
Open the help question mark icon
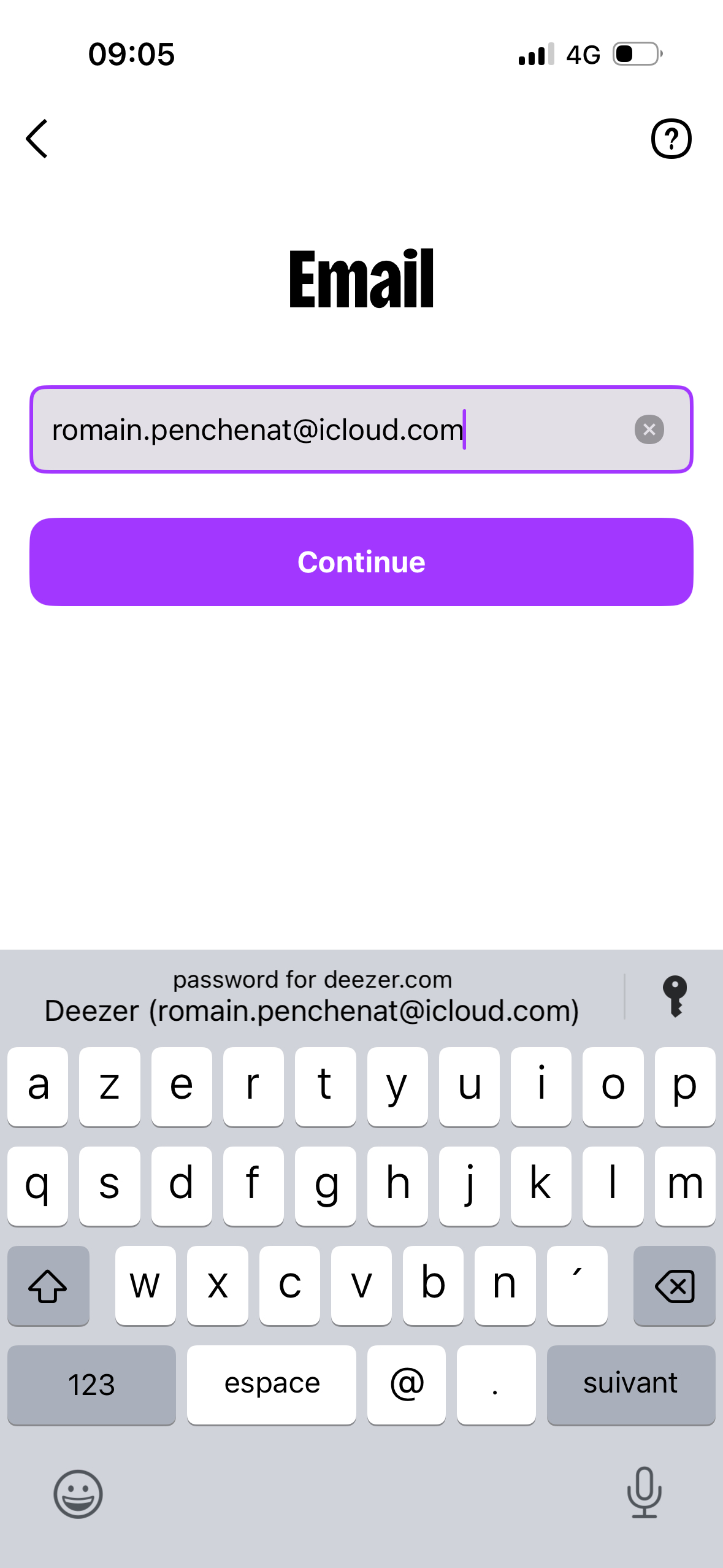pyautogui.click(x=671, y=139)
